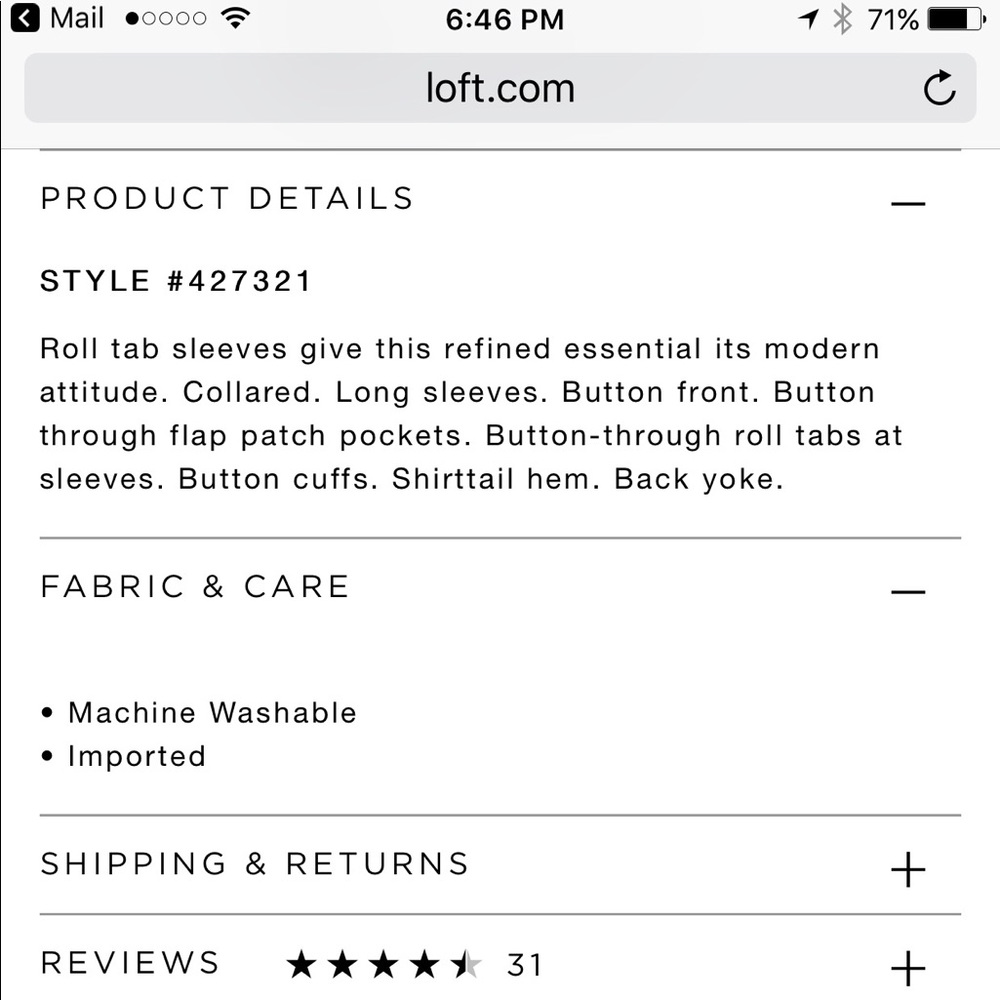
Task: Tap the loft.com address bar
Action: point(500,89)
